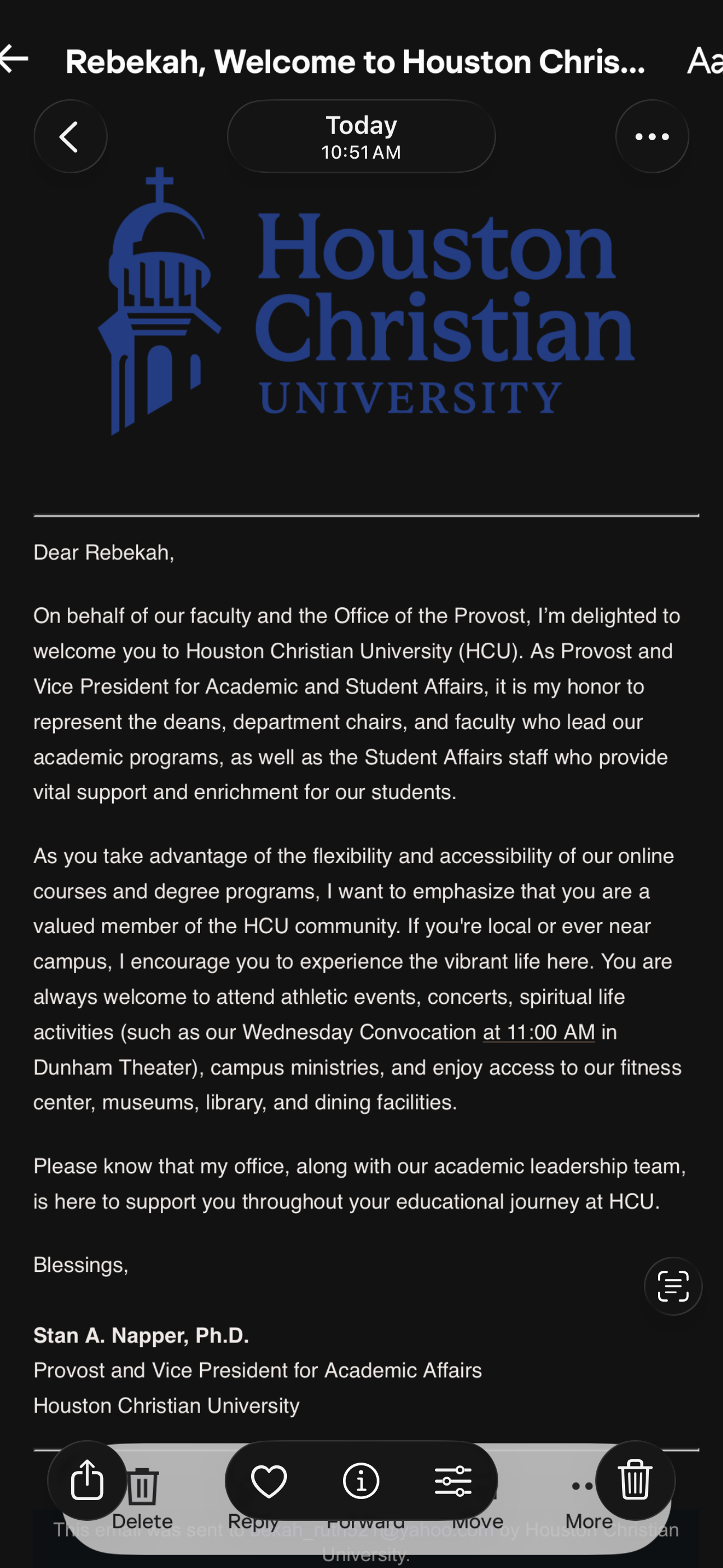Delete this photo with the round trash button
Screen dimensions: 723x1568
coord(636,1480)
